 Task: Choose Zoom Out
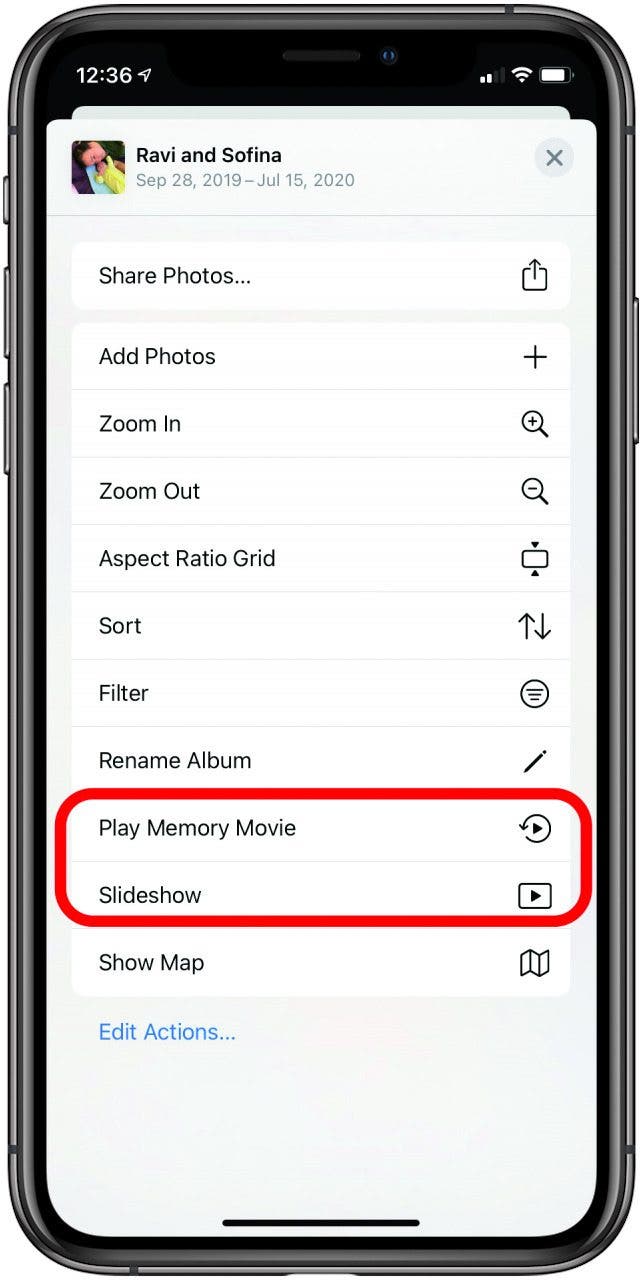pos(321,491)
